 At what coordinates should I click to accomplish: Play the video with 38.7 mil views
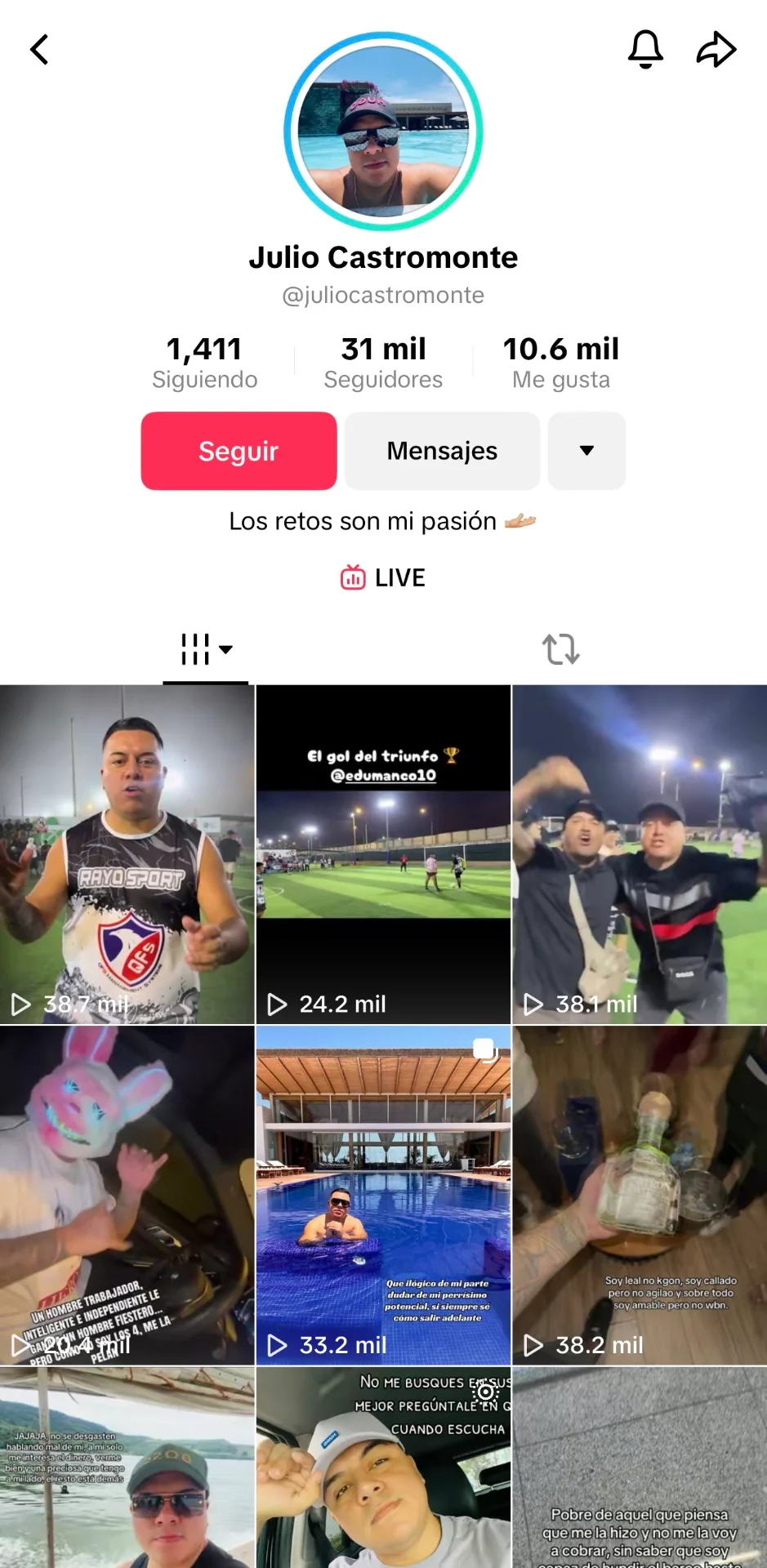127,853
